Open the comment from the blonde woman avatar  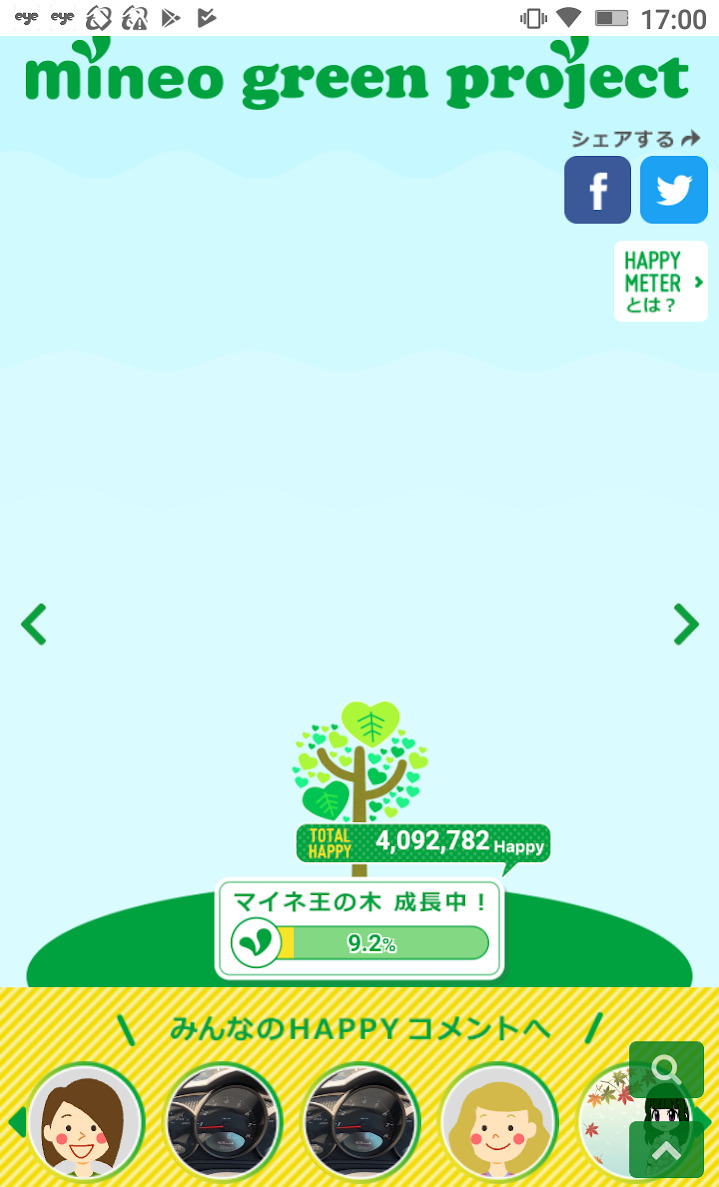[498, 1122]
